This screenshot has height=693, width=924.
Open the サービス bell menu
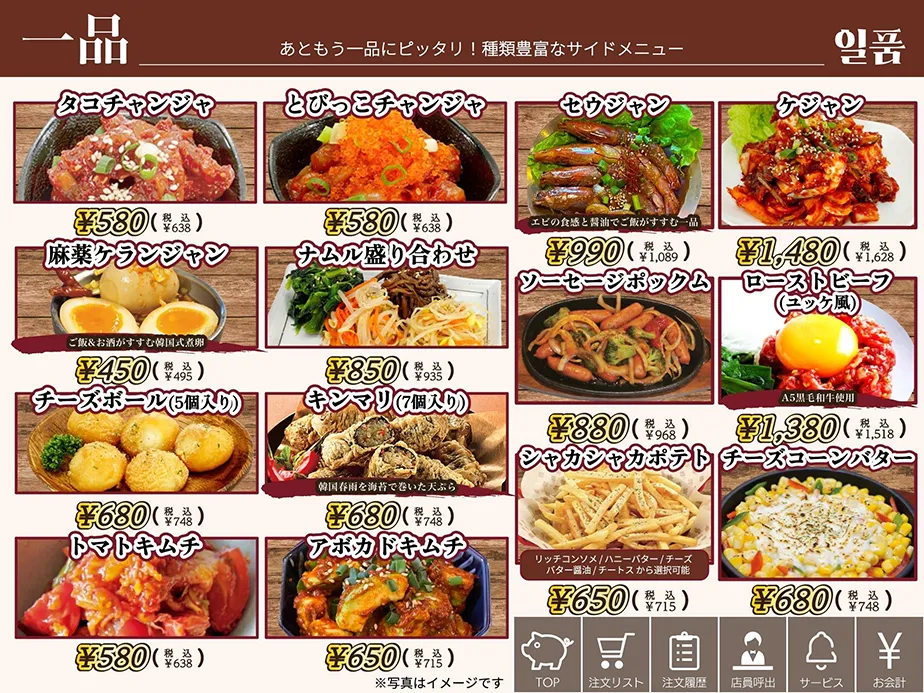821,655
